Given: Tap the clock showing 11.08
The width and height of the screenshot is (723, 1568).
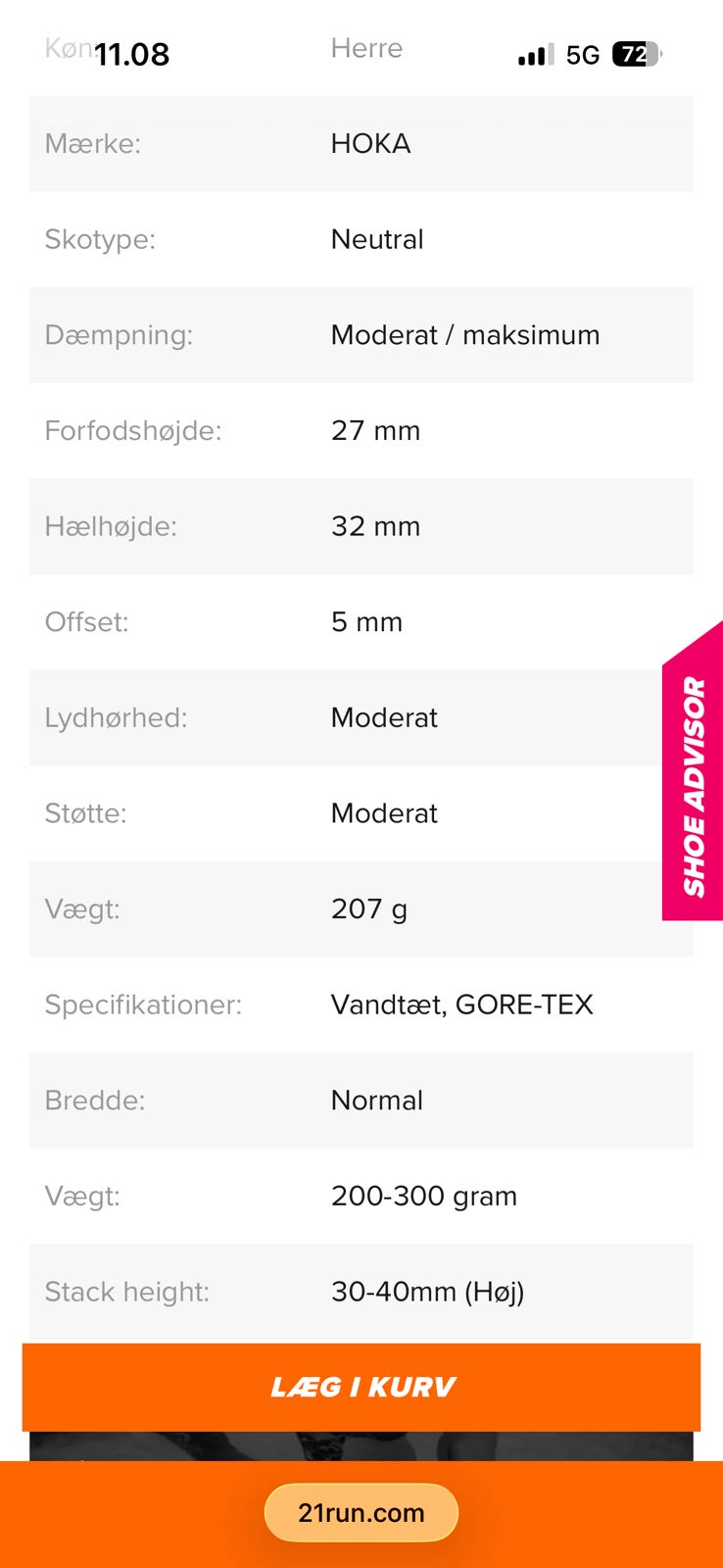Looking at the screenshot, I should point(133,55).
